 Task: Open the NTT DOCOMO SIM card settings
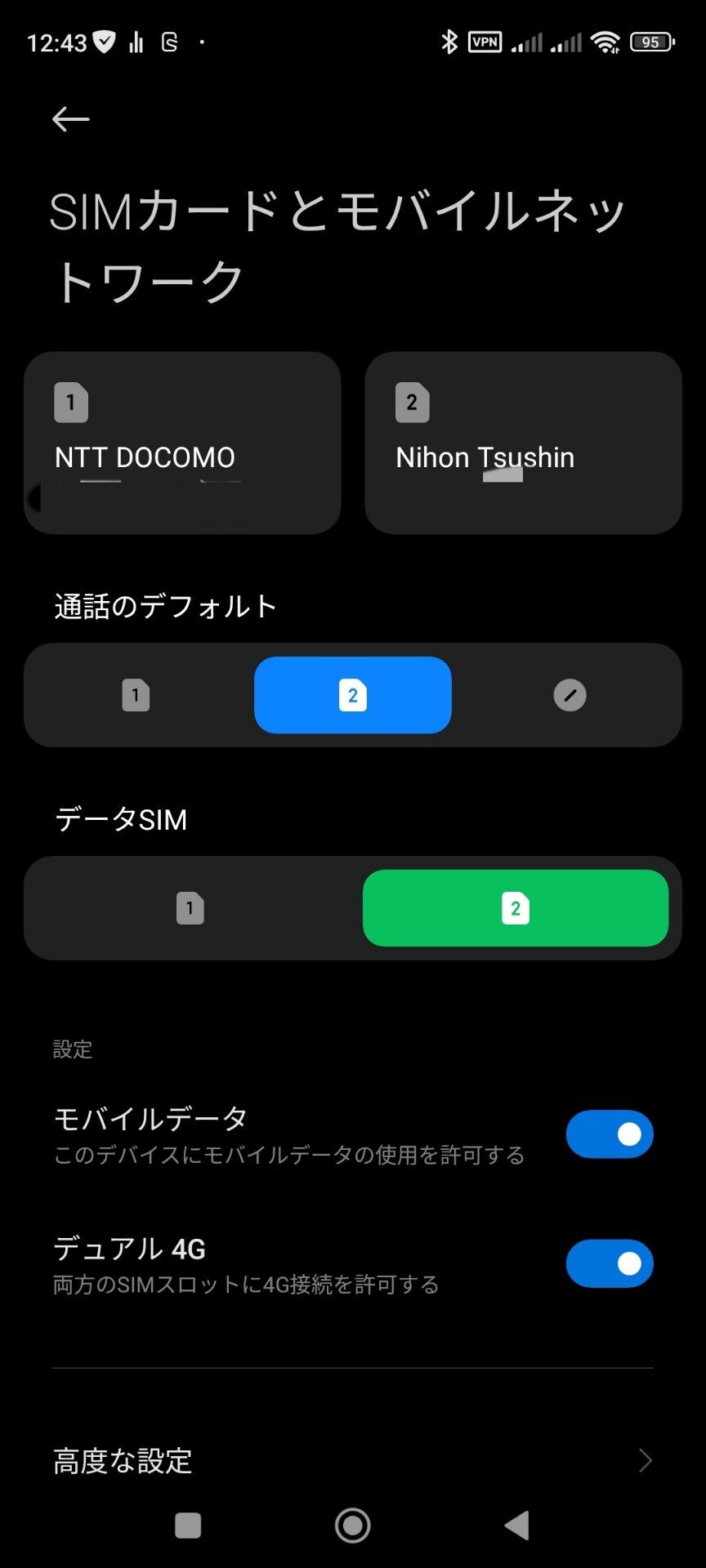pos(182,443)
